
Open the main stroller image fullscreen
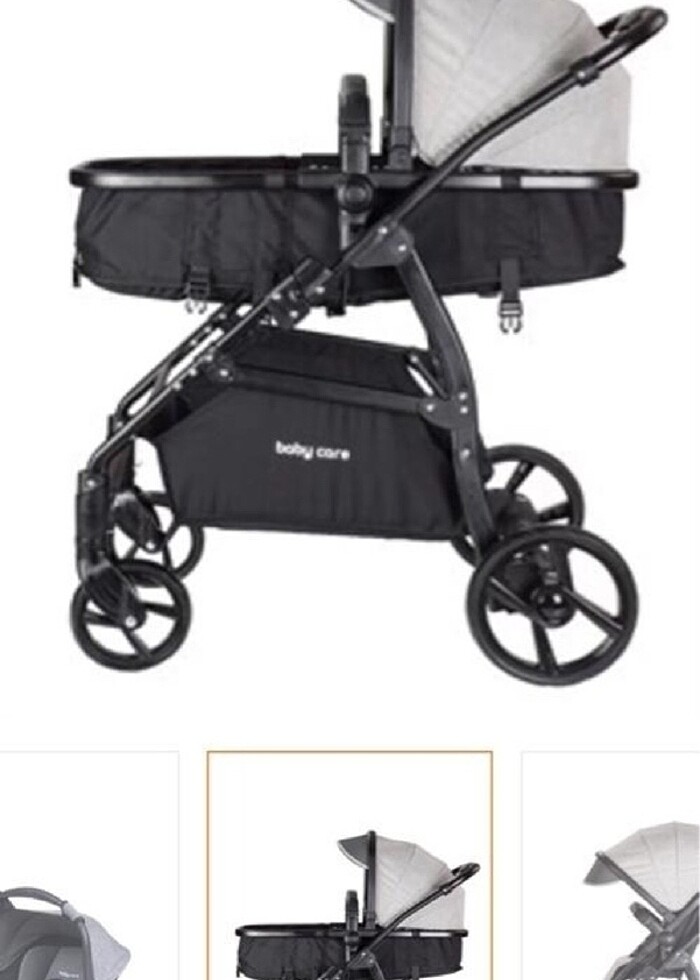[x=350, y=350]
